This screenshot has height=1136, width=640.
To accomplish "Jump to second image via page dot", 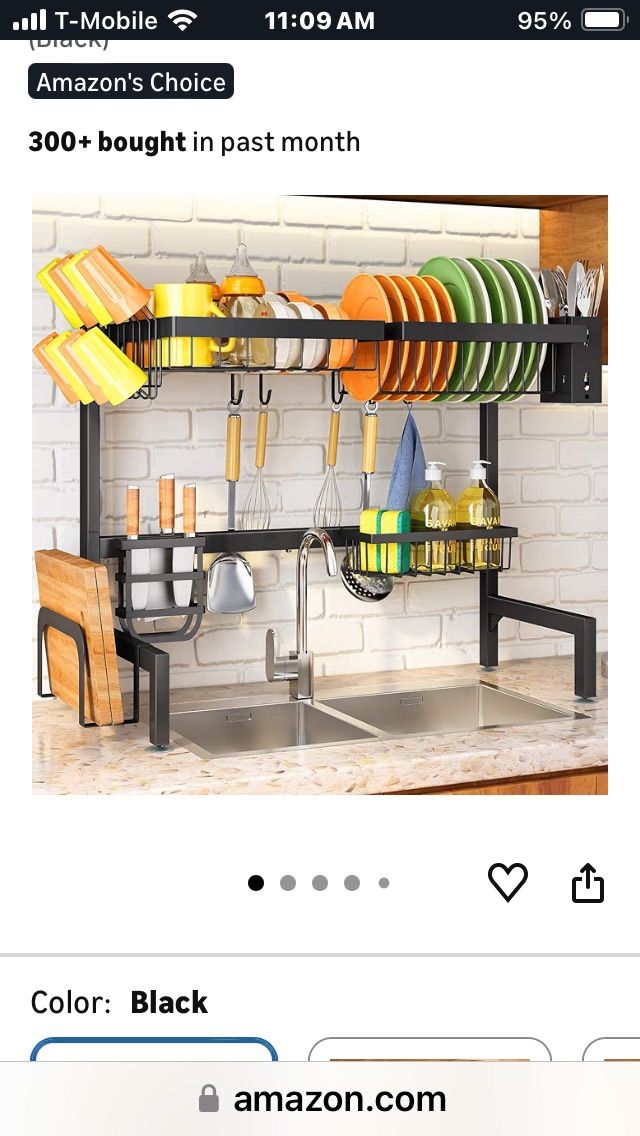I will pos(288,883).
